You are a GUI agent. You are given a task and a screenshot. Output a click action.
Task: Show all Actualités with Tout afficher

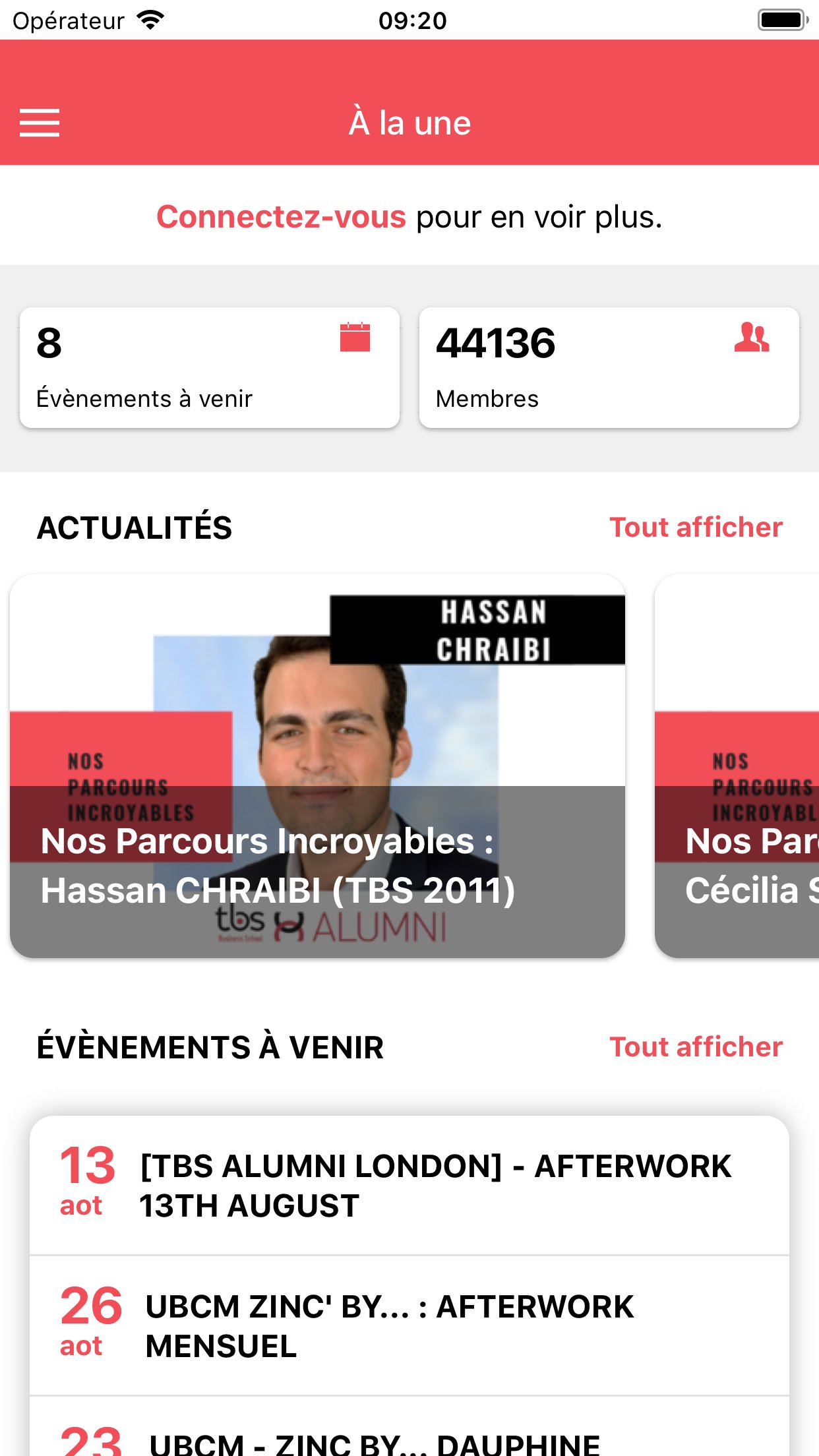coord(695,528)
